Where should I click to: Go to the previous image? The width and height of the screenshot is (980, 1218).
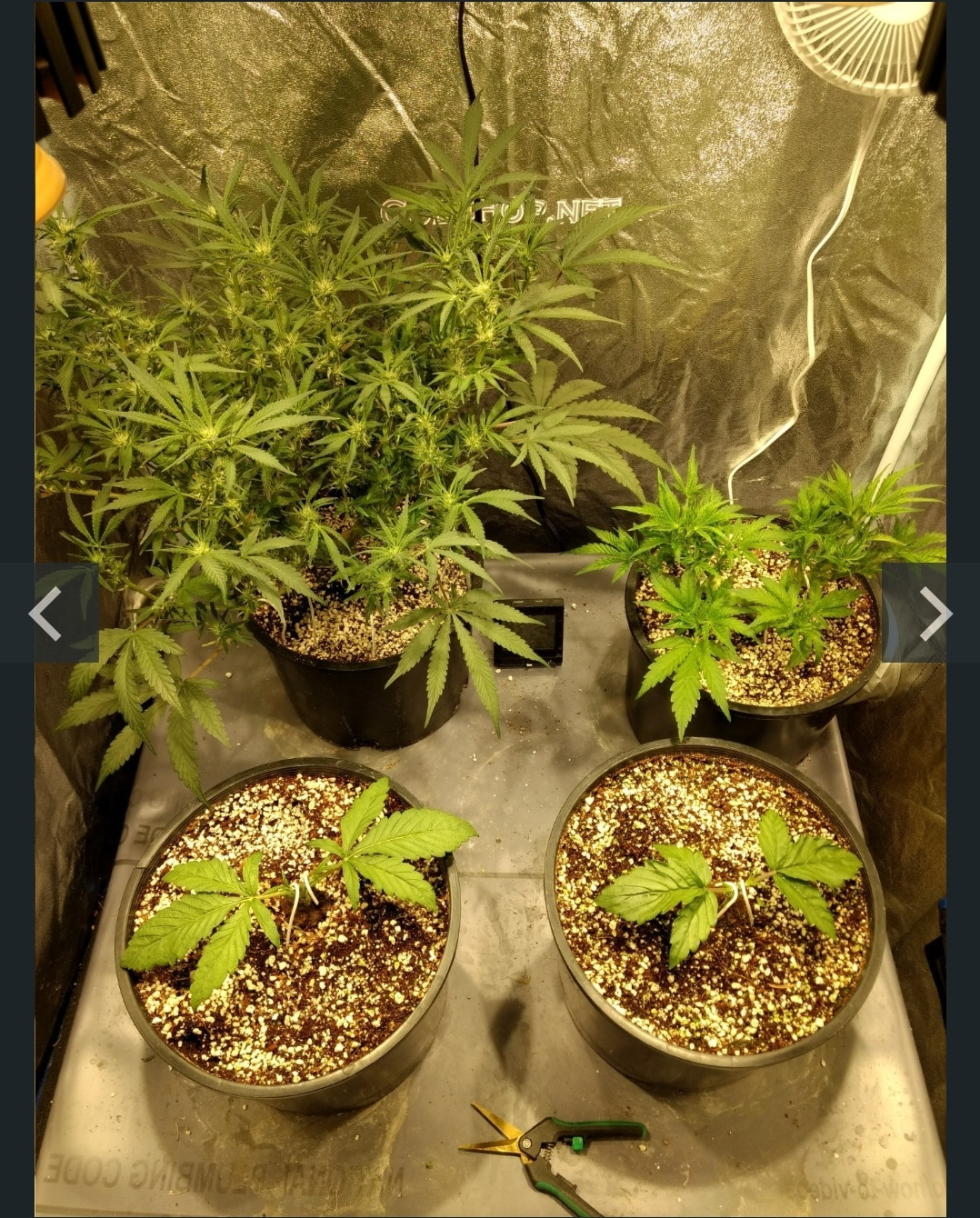click(47, 614)
